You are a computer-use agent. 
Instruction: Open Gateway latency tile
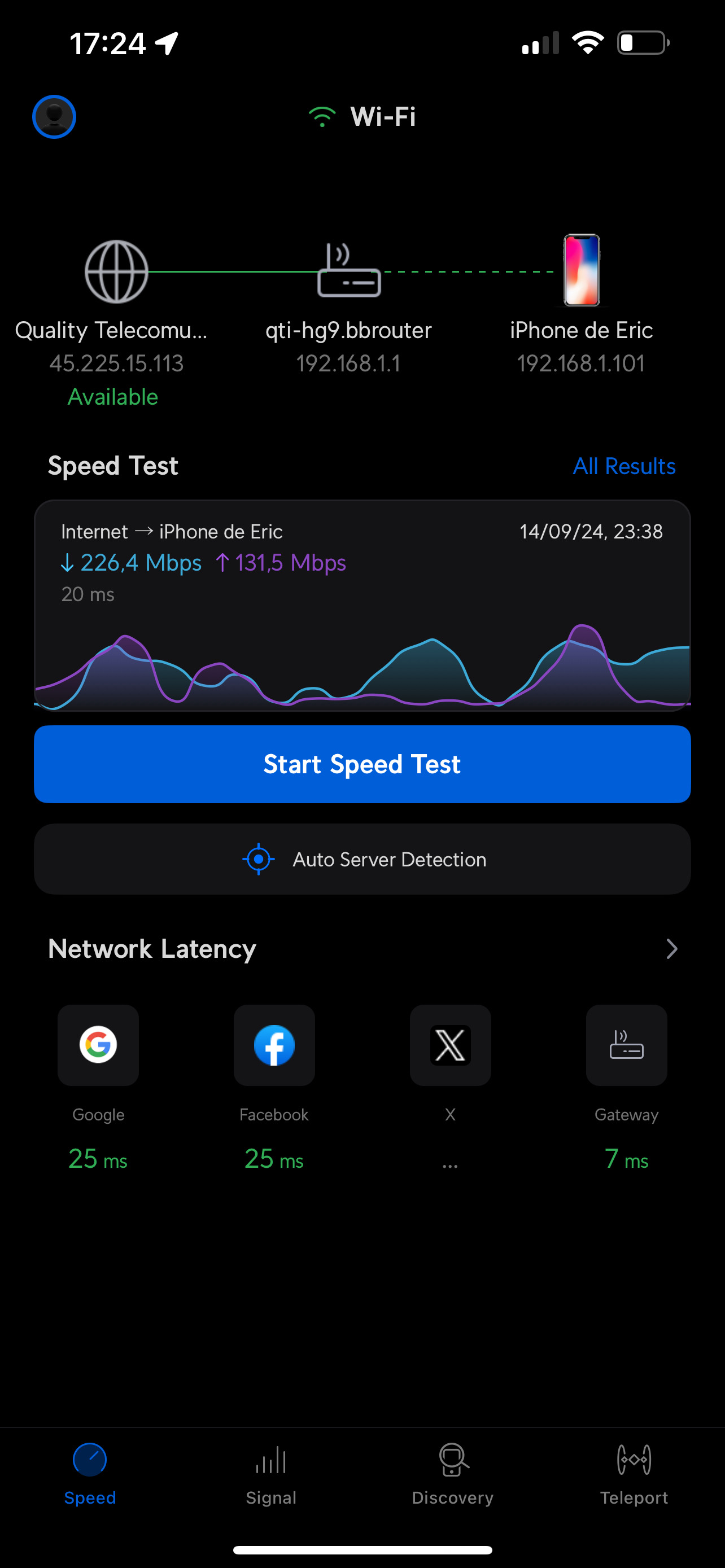626,1045
